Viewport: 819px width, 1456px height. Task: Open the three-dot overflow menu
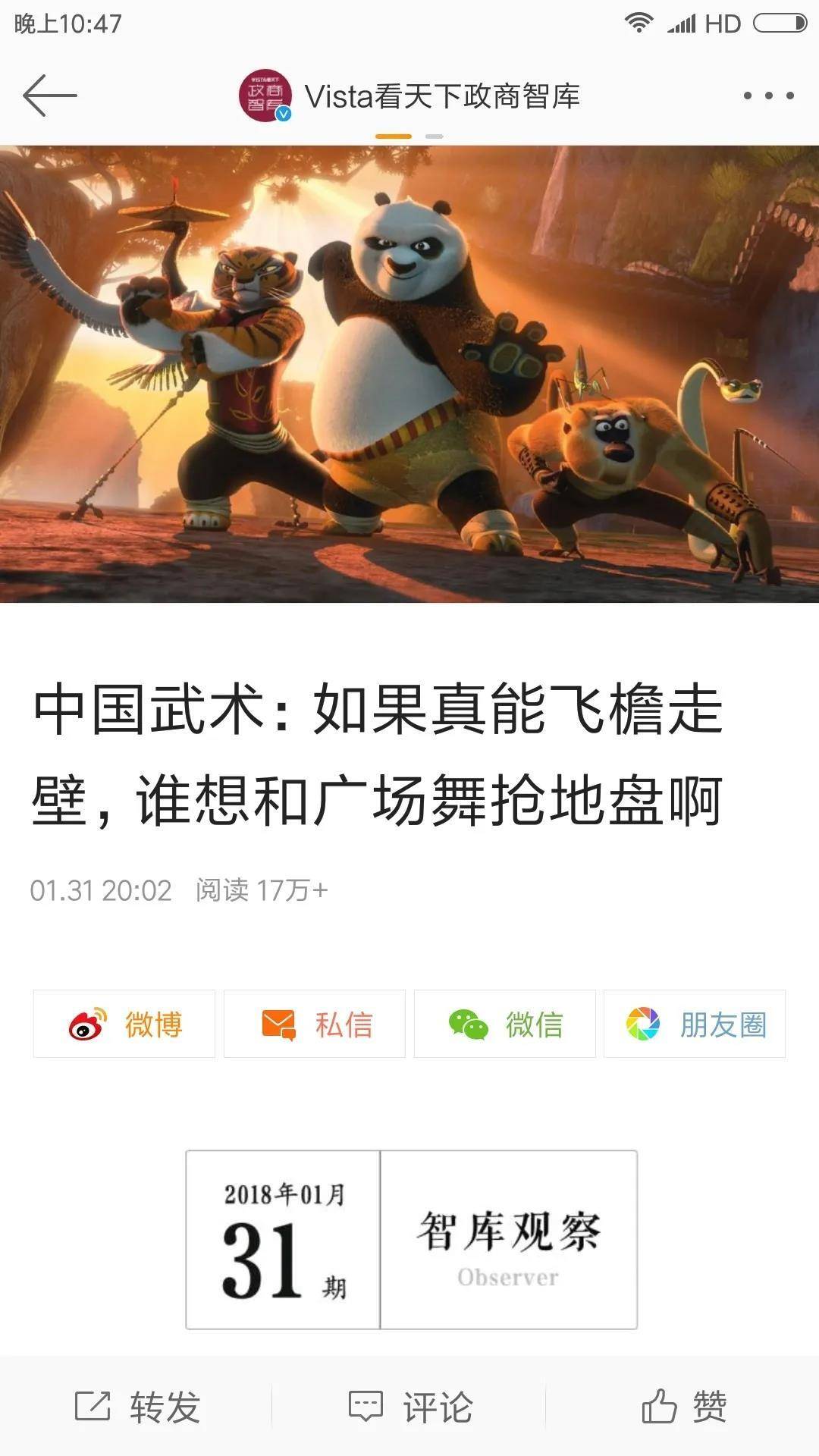(768, 96)
